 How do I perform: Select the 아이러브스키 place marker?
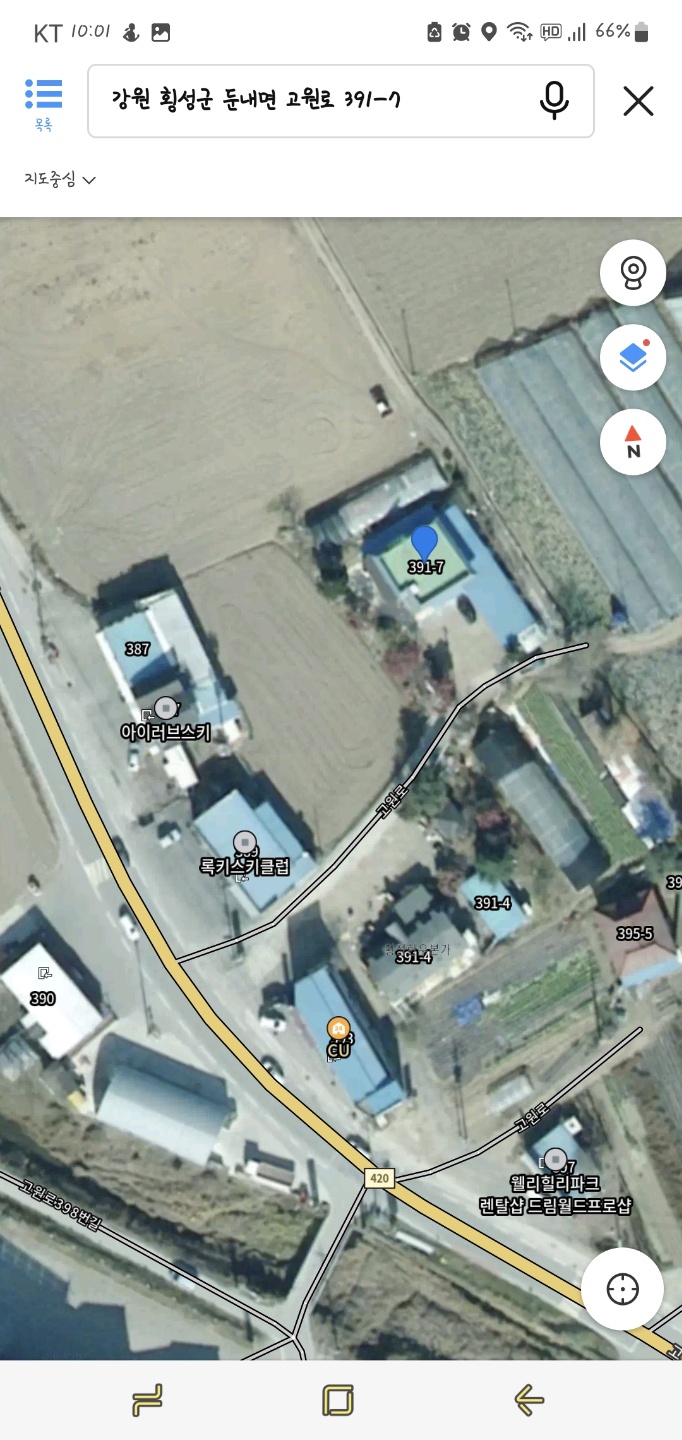[166, 709]
